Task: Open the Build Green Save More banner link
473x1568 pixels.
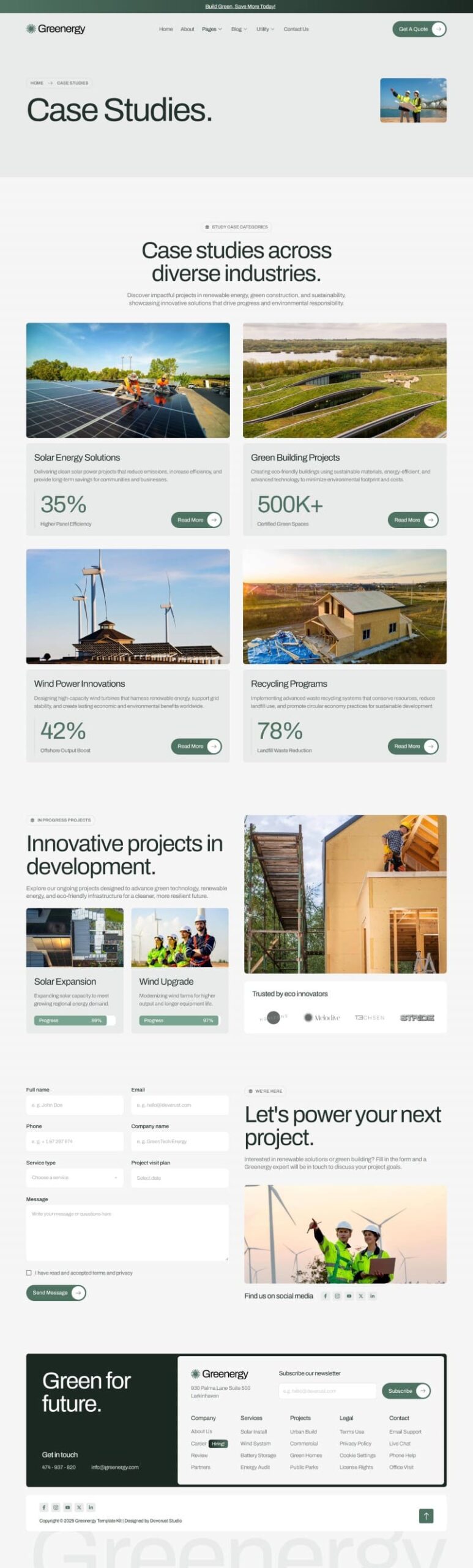Action: coord(240,6)
